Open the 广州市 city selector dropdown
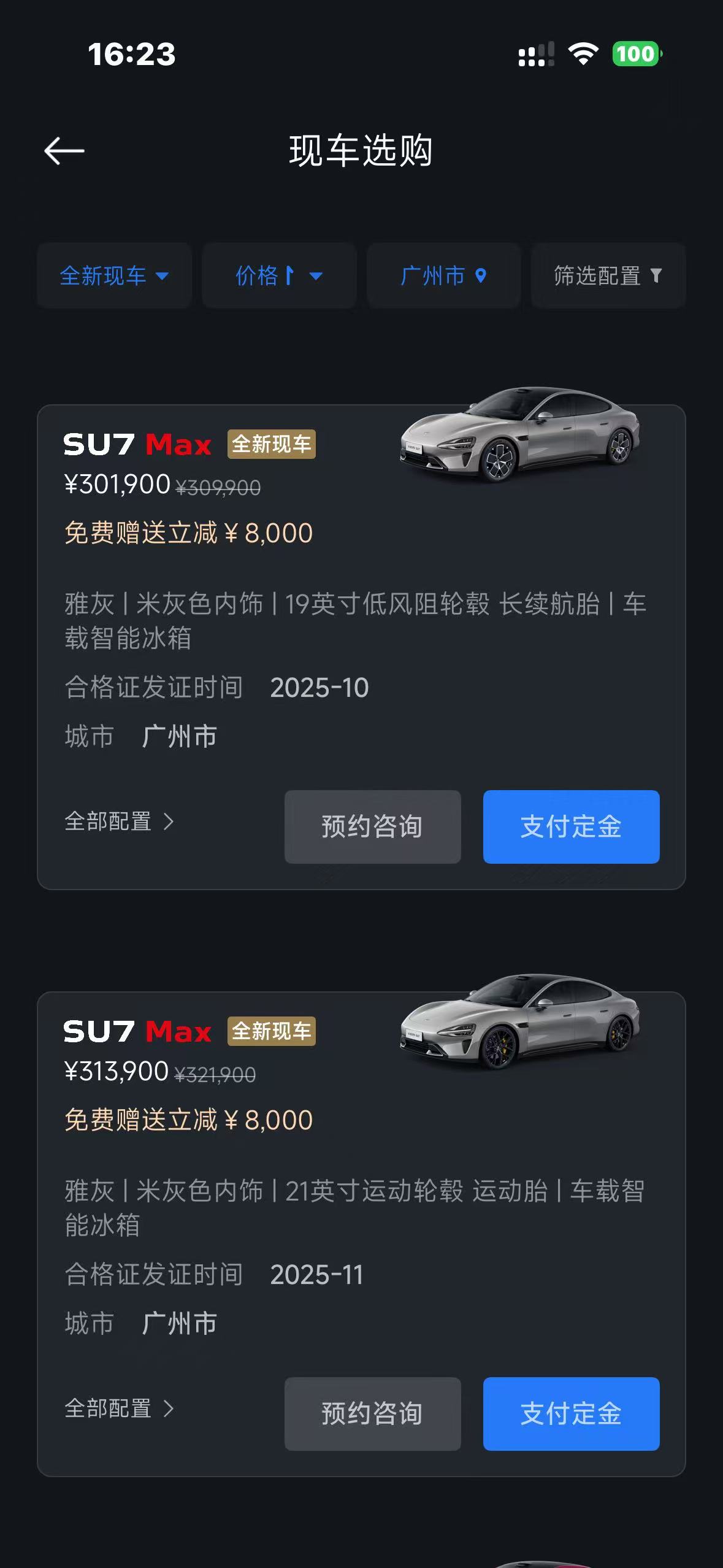Viewport: 723px width, 1568px height. click(x=443, y=276)
